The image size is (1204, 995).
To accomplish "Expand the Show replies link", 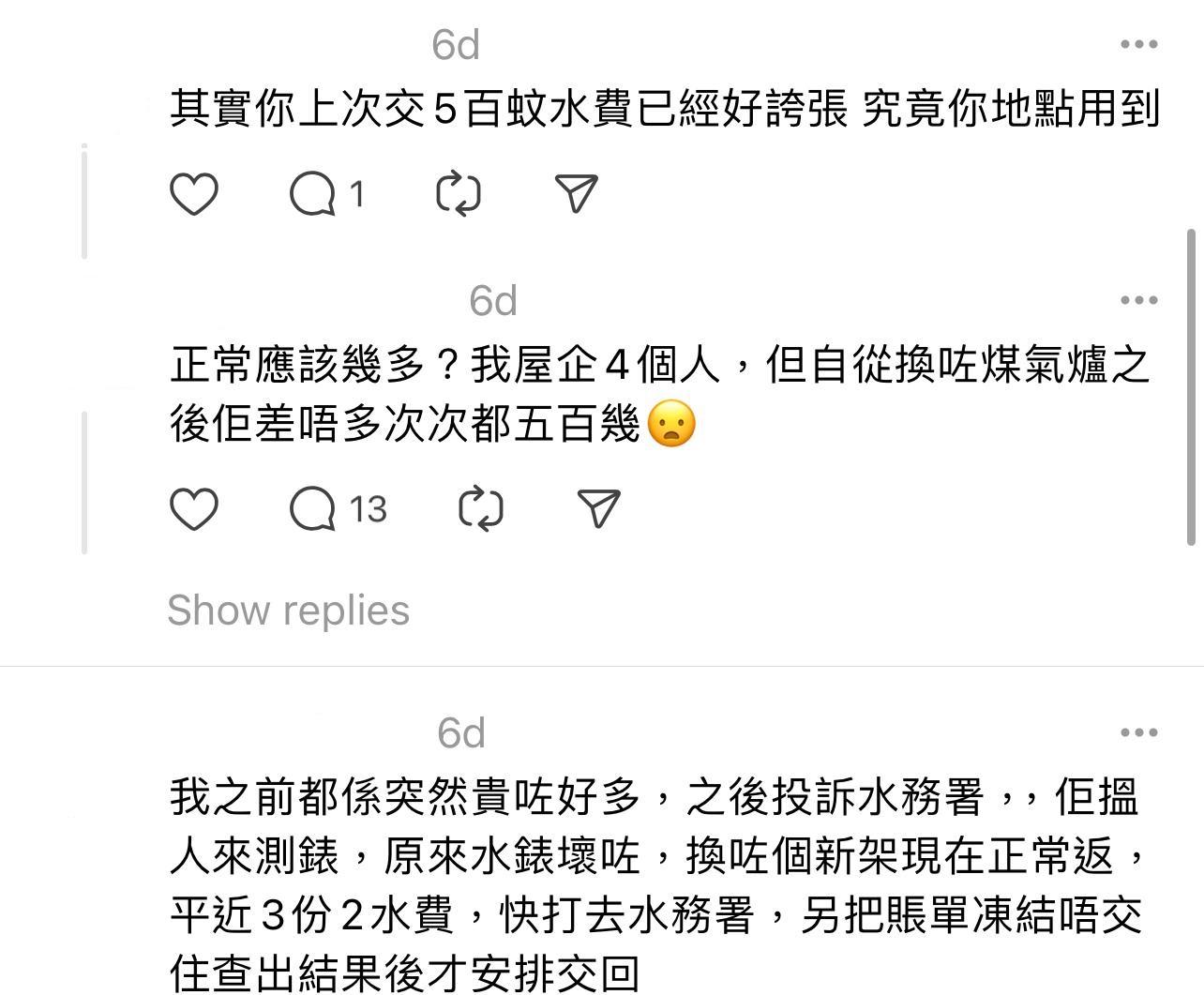I will 288,611.
